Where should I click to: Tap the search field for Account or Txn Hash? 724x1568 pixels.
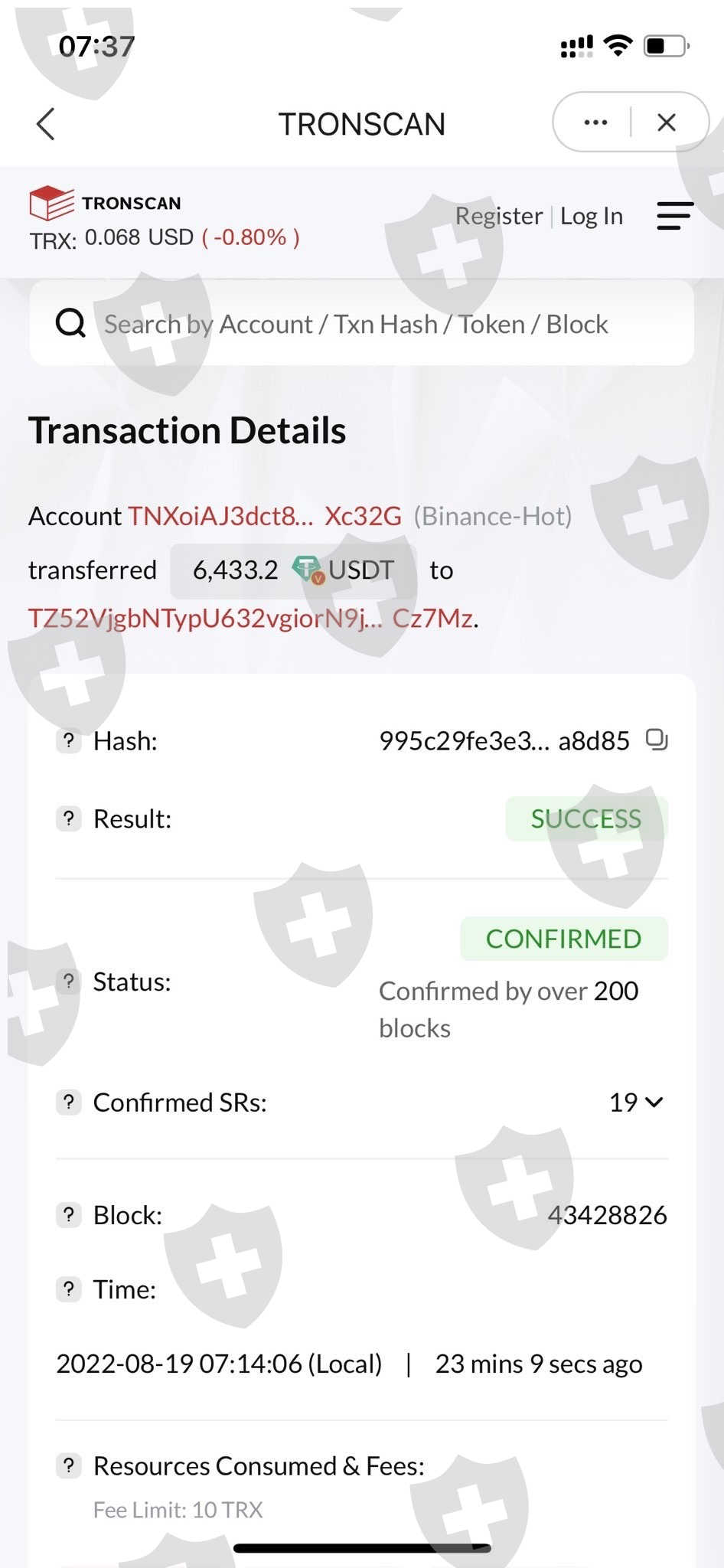(362, 324)
